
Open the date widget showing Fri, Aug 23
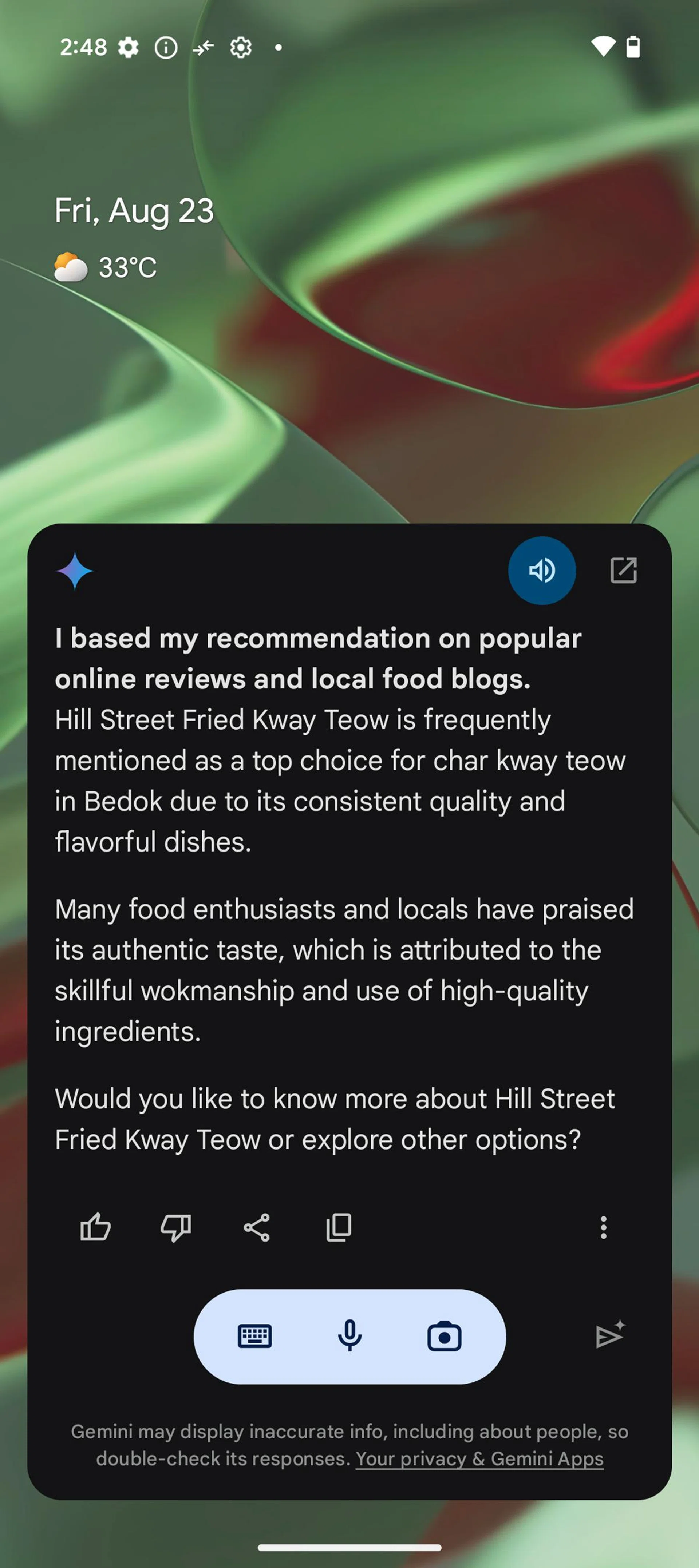134,211
